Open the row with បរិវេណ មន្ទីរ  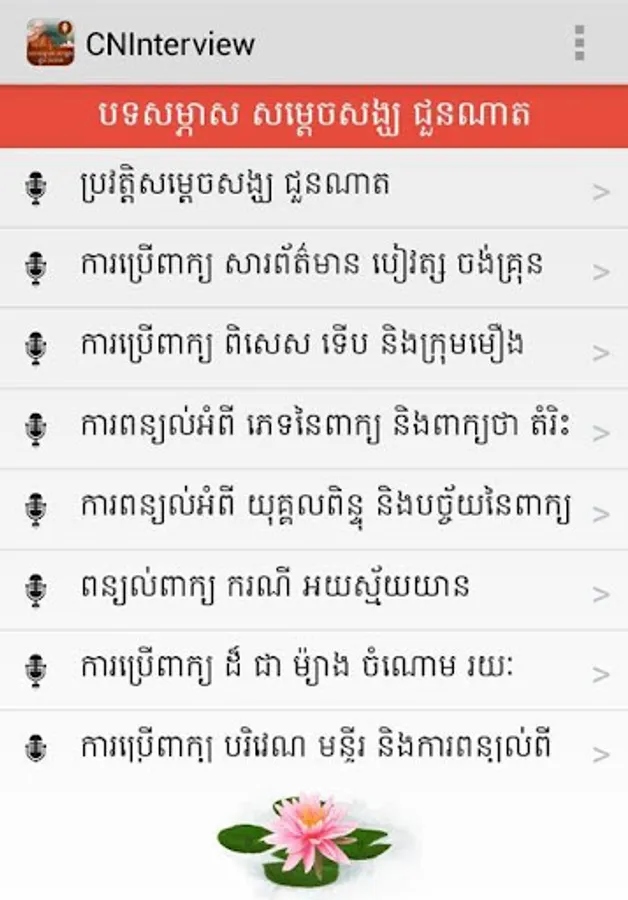pos(314,750)
